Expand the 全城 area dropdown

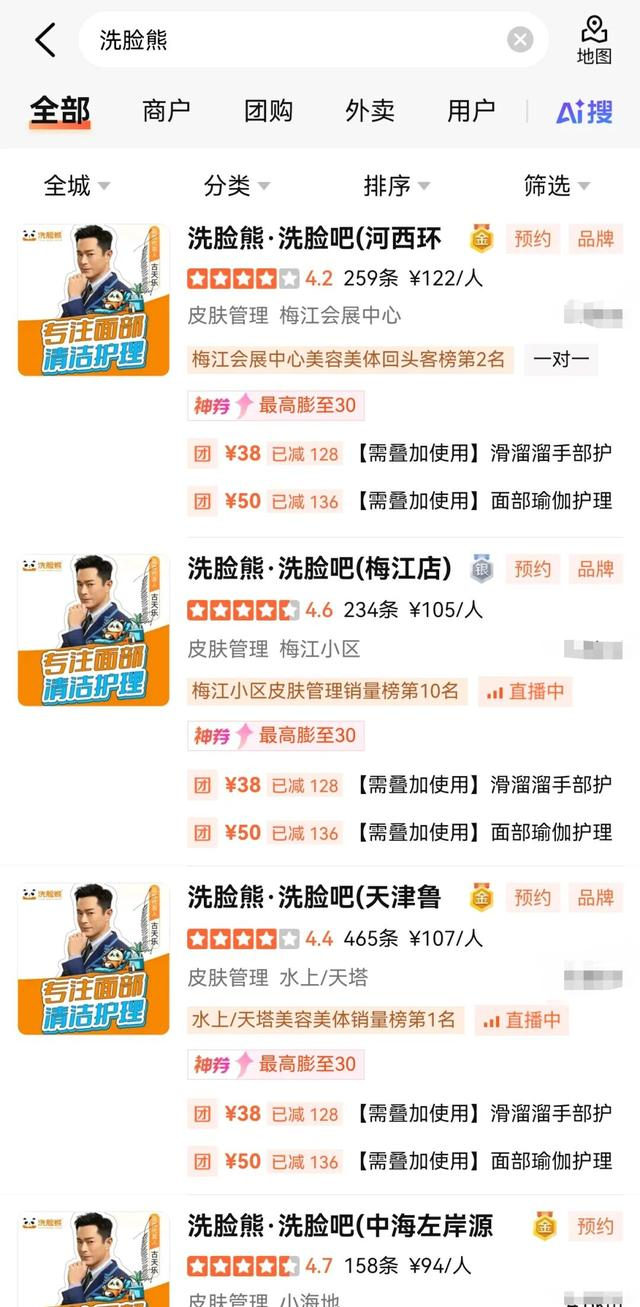[76, 186]
